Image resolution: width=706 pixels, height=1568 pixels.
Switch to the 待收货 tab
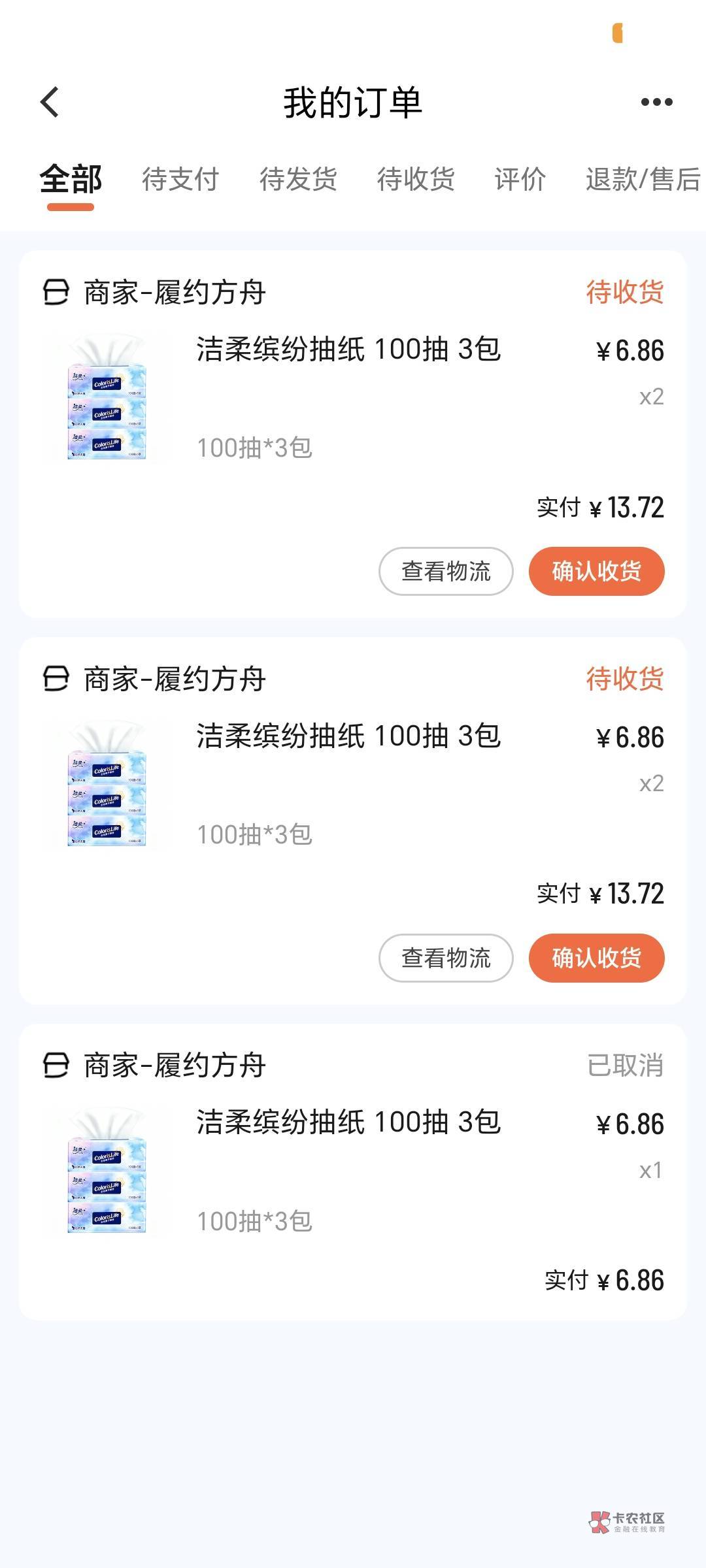[416, 179]
